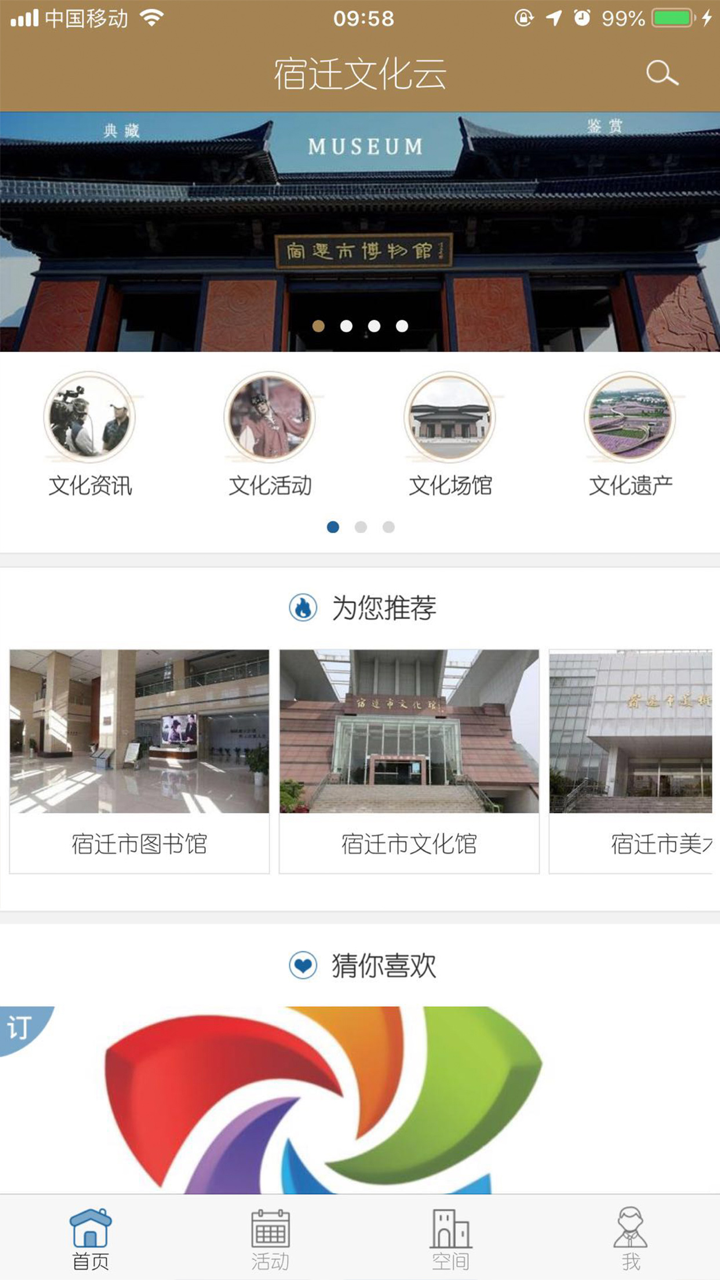Open the 宿迁市文化馆 card
The image size is (720, 1280).
coord(407,755)
